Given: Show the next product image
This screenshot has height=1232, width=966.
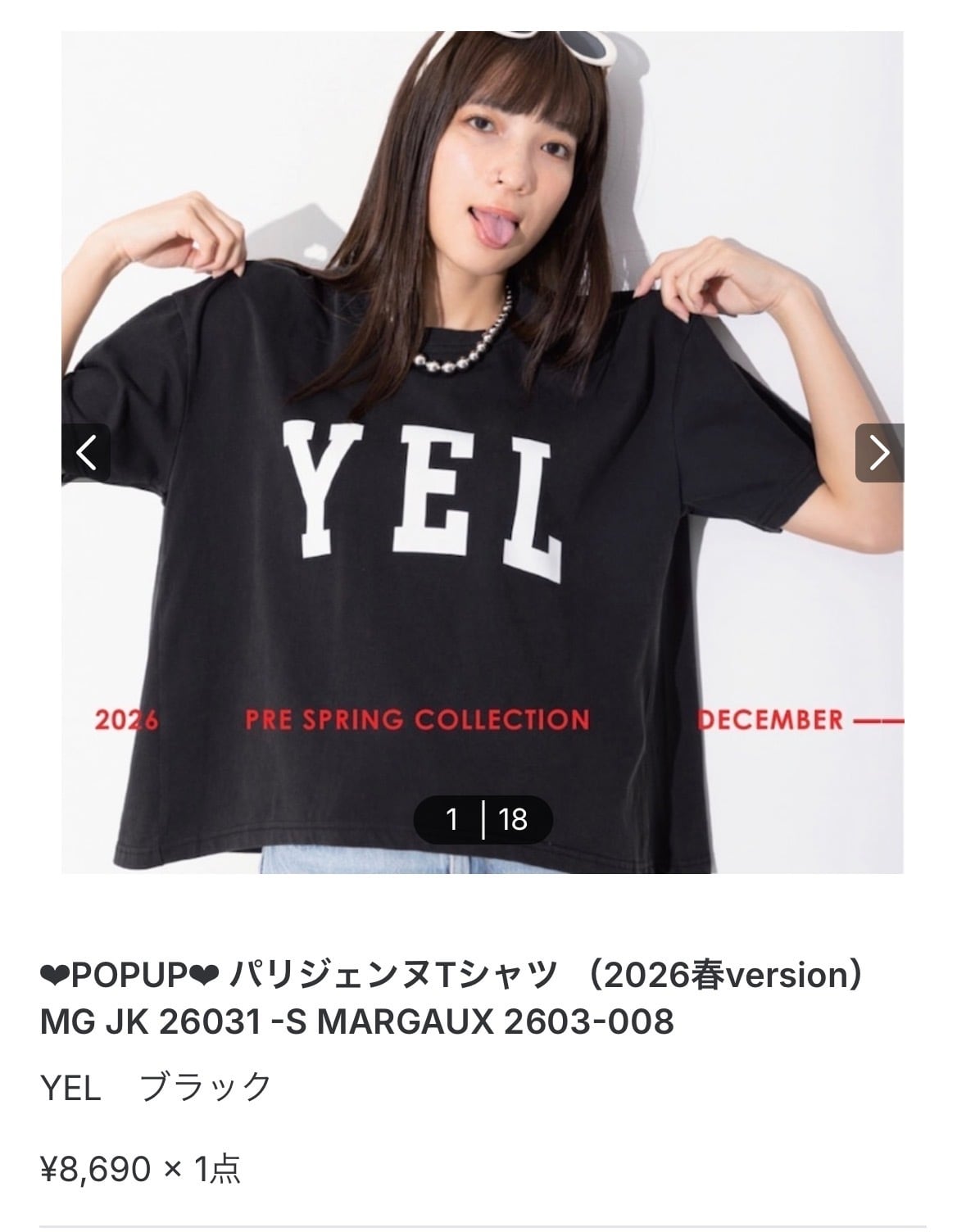Looking at the screenshot, I should [x=879, y=452].
